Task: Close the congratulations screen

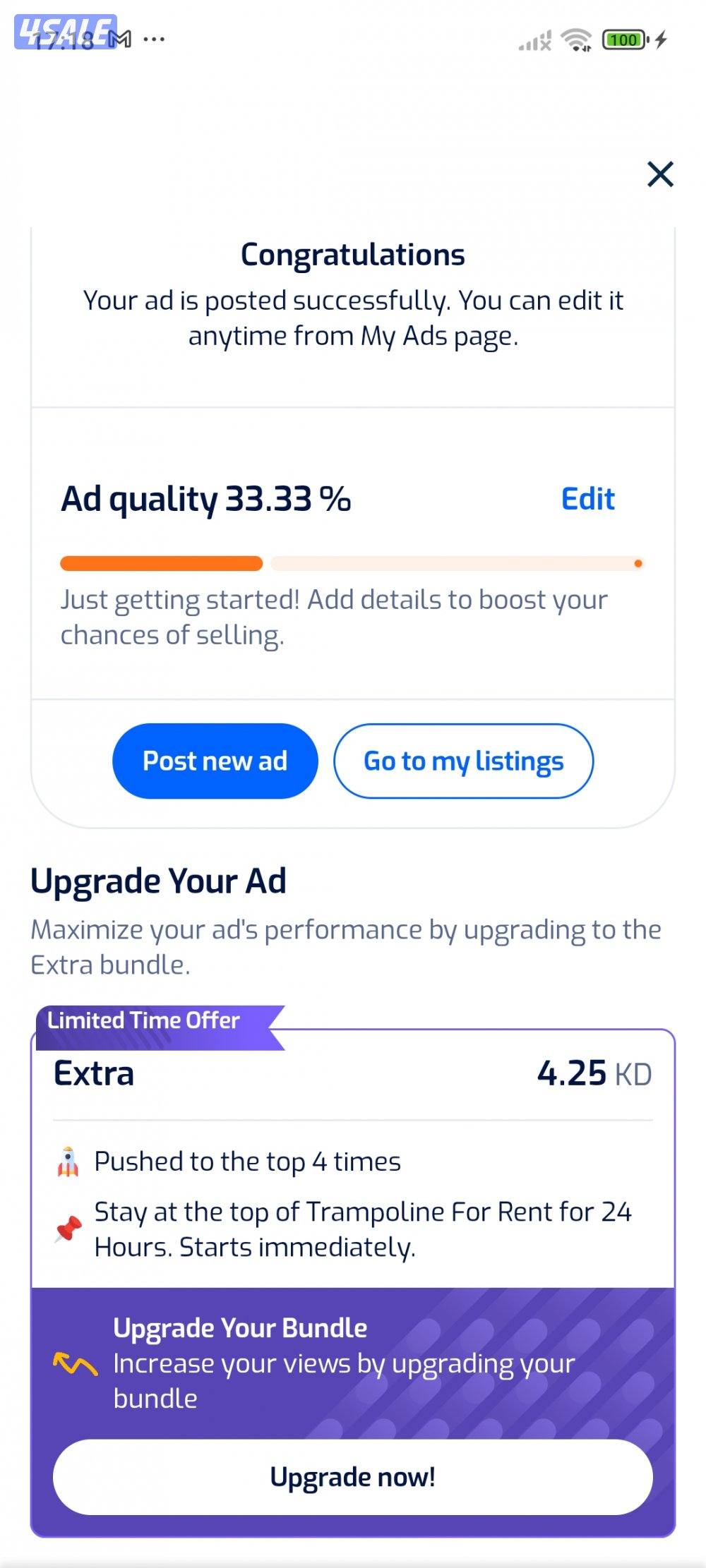Action: pos(660,174)
